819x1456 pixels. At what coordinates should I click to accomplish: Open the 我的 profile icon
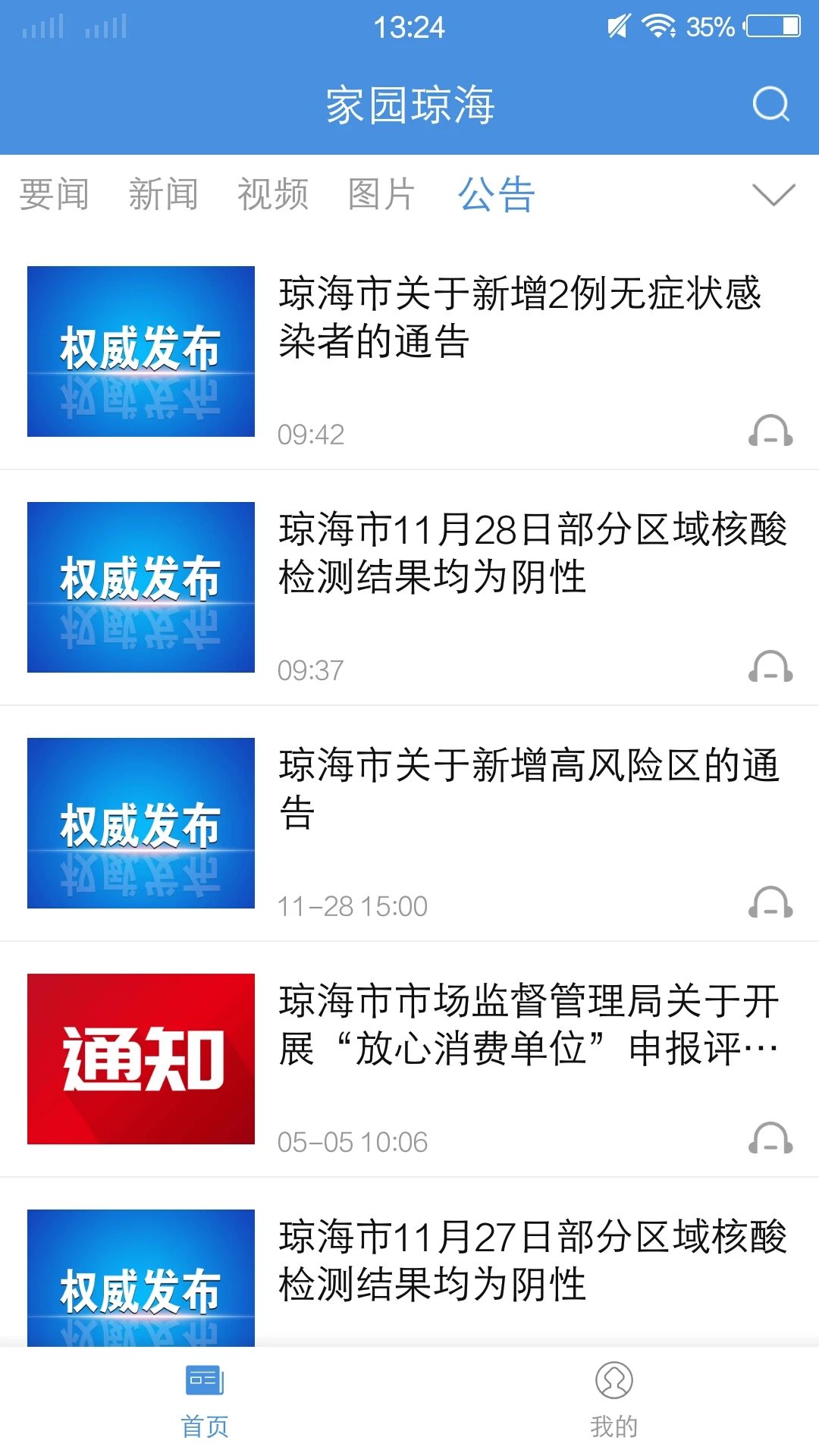[x=614, y=1399]
